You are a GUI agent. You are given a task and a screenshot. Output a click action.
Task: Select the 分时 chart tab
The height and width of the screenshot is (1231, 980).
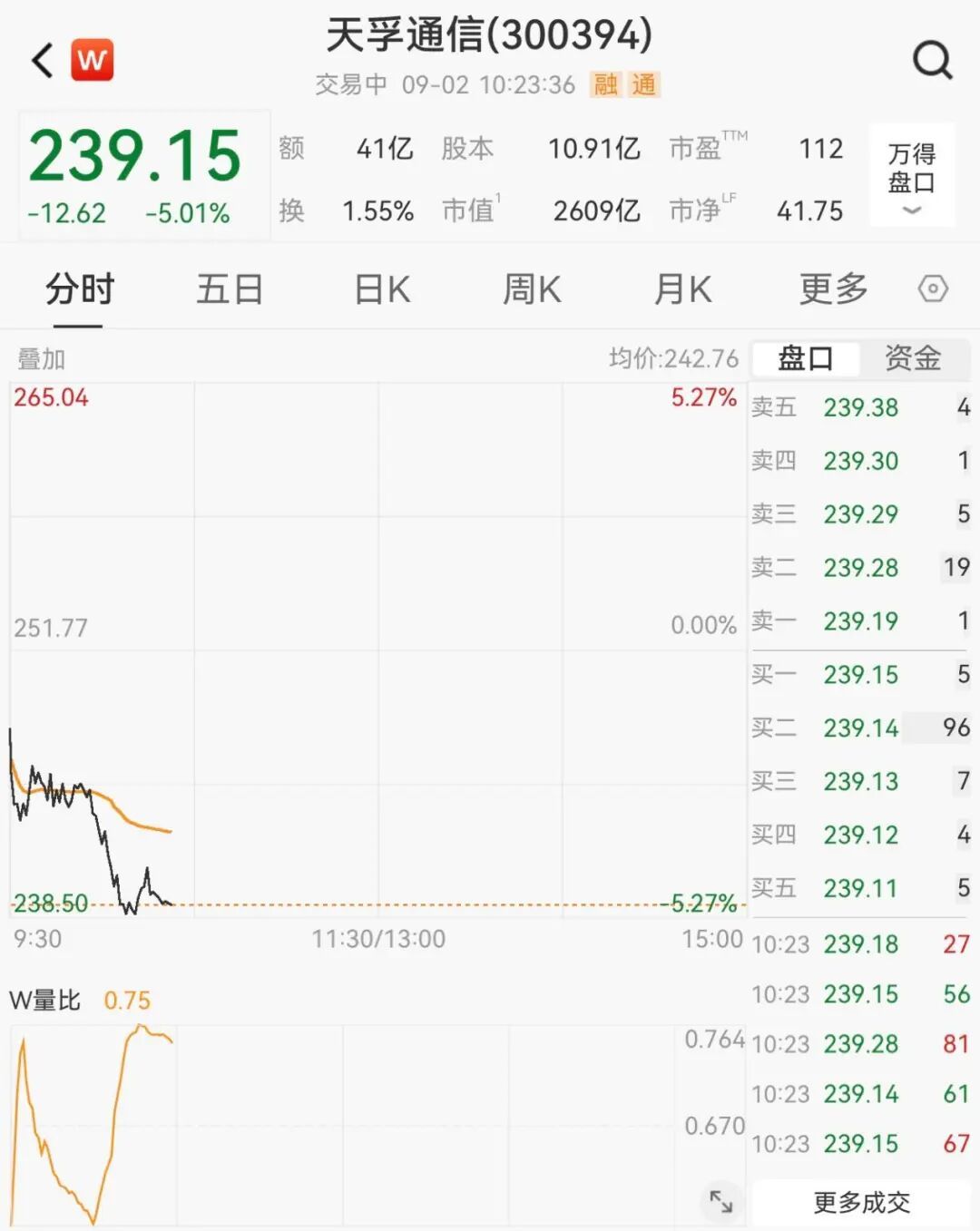pyautogui.click(x=80, y=289)
